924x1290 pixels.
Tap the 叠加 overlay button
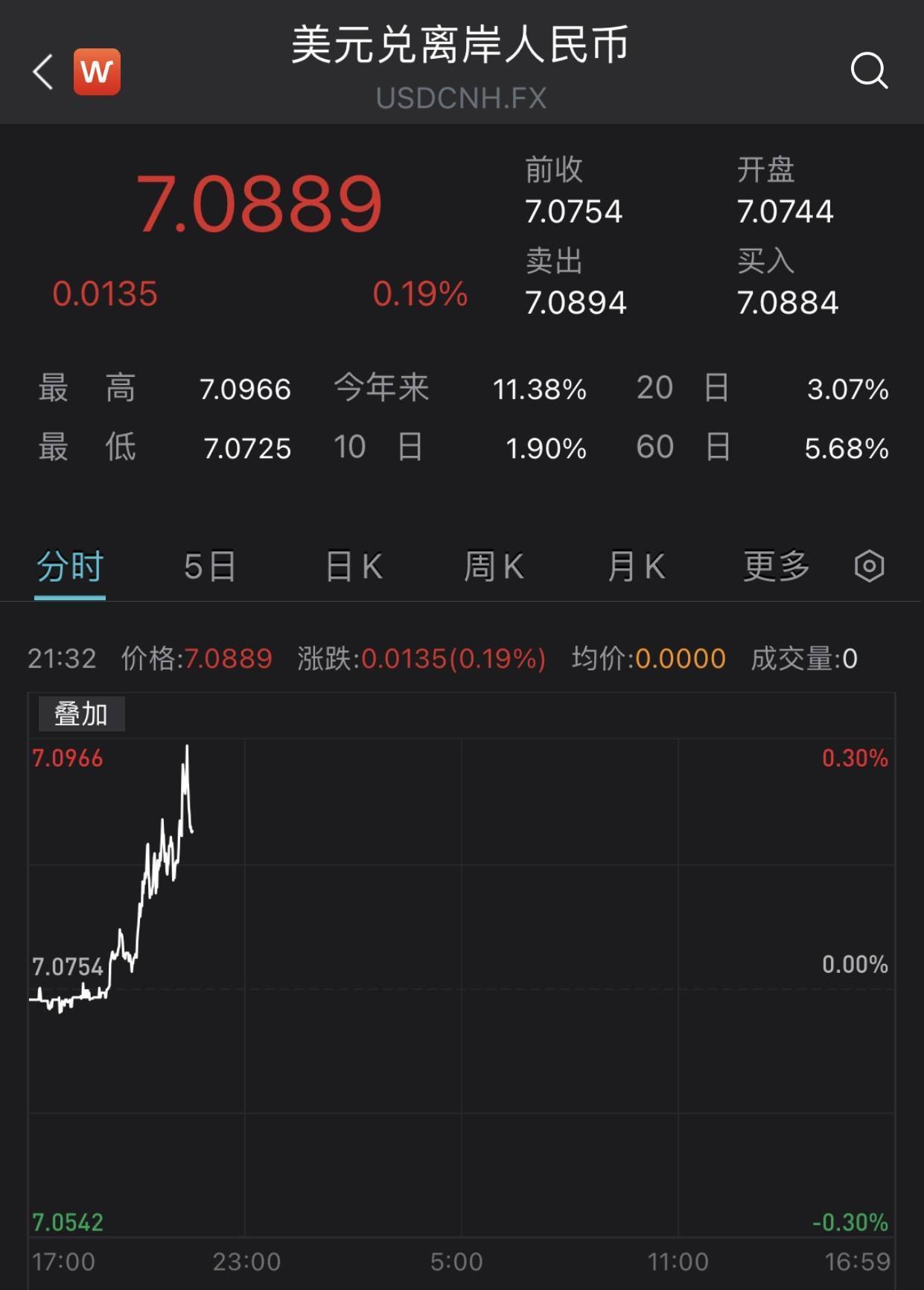click(x=81, y=714)
